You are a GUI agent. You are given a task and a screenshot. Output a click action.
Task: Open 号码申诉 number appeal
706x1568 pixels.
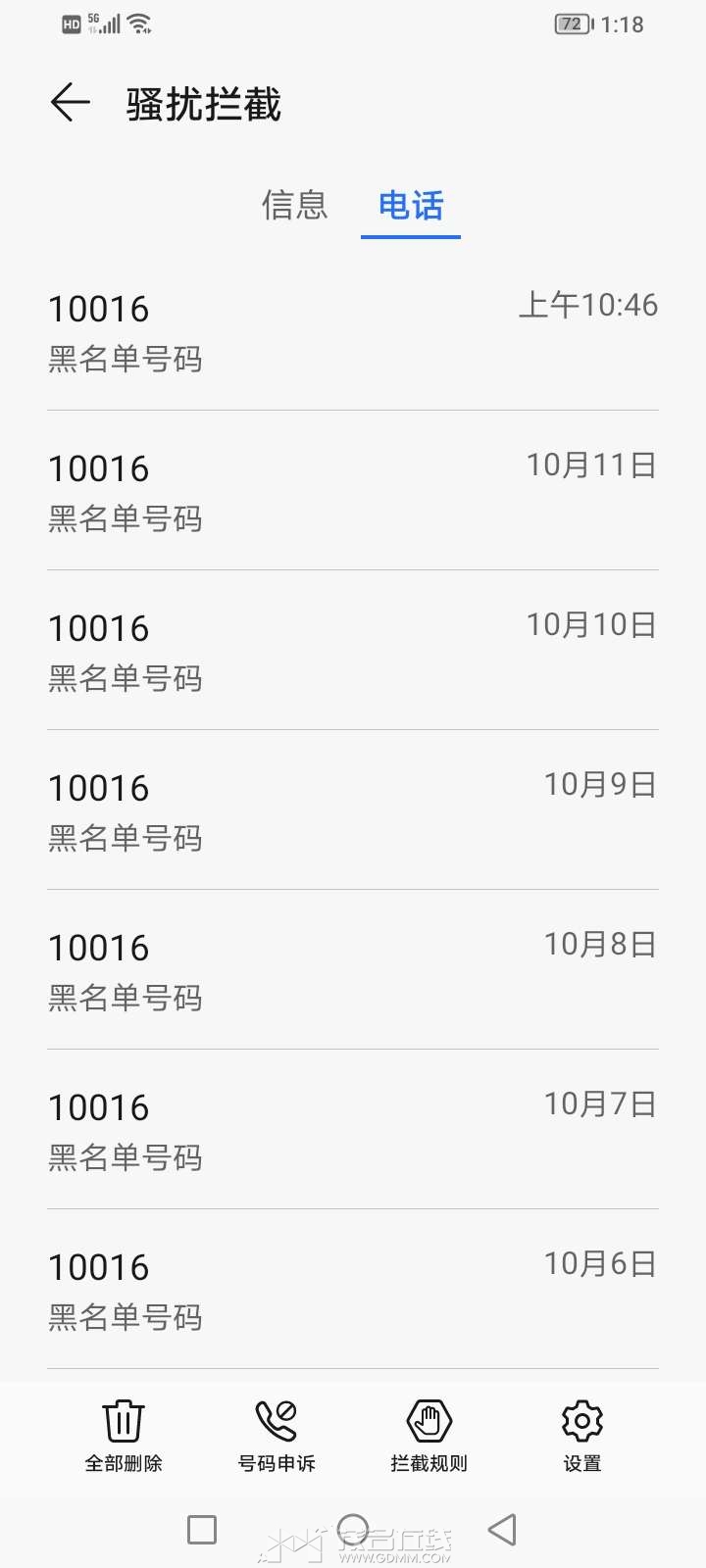(277, 1436)
